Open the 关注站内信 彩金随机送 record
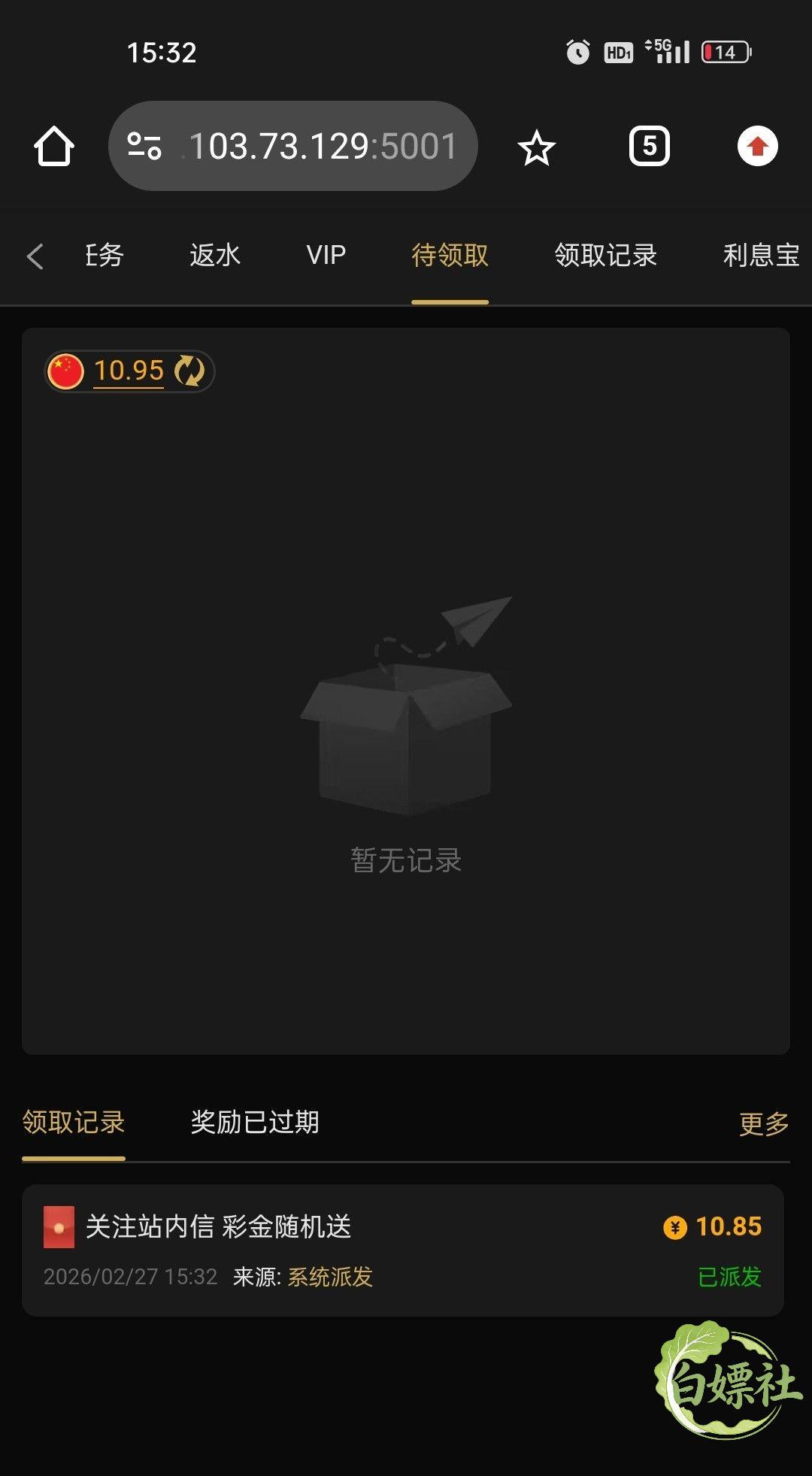Screen dimensions: 812x1476 [x=403, y=1250]
